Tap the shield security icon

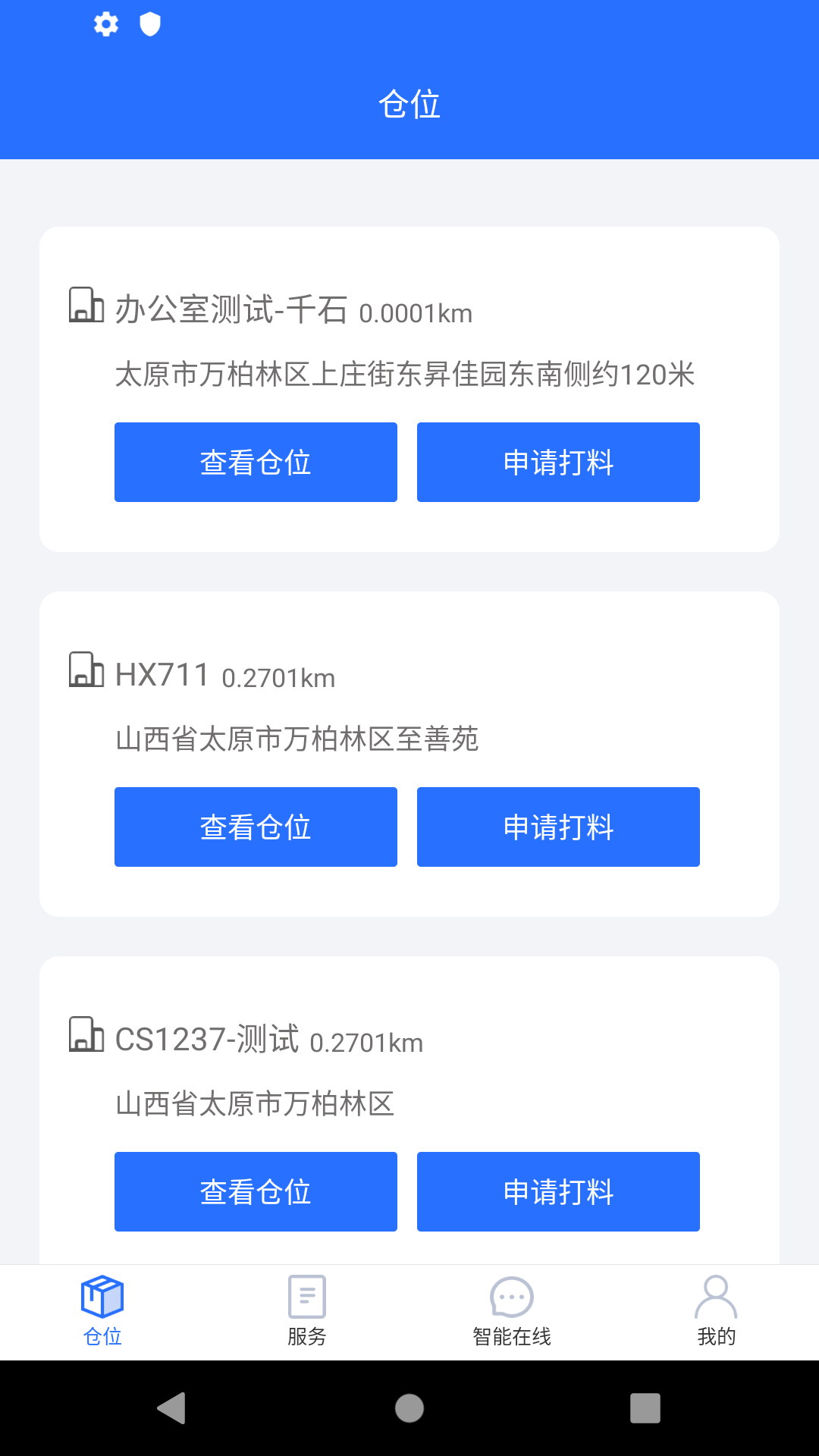149,24
